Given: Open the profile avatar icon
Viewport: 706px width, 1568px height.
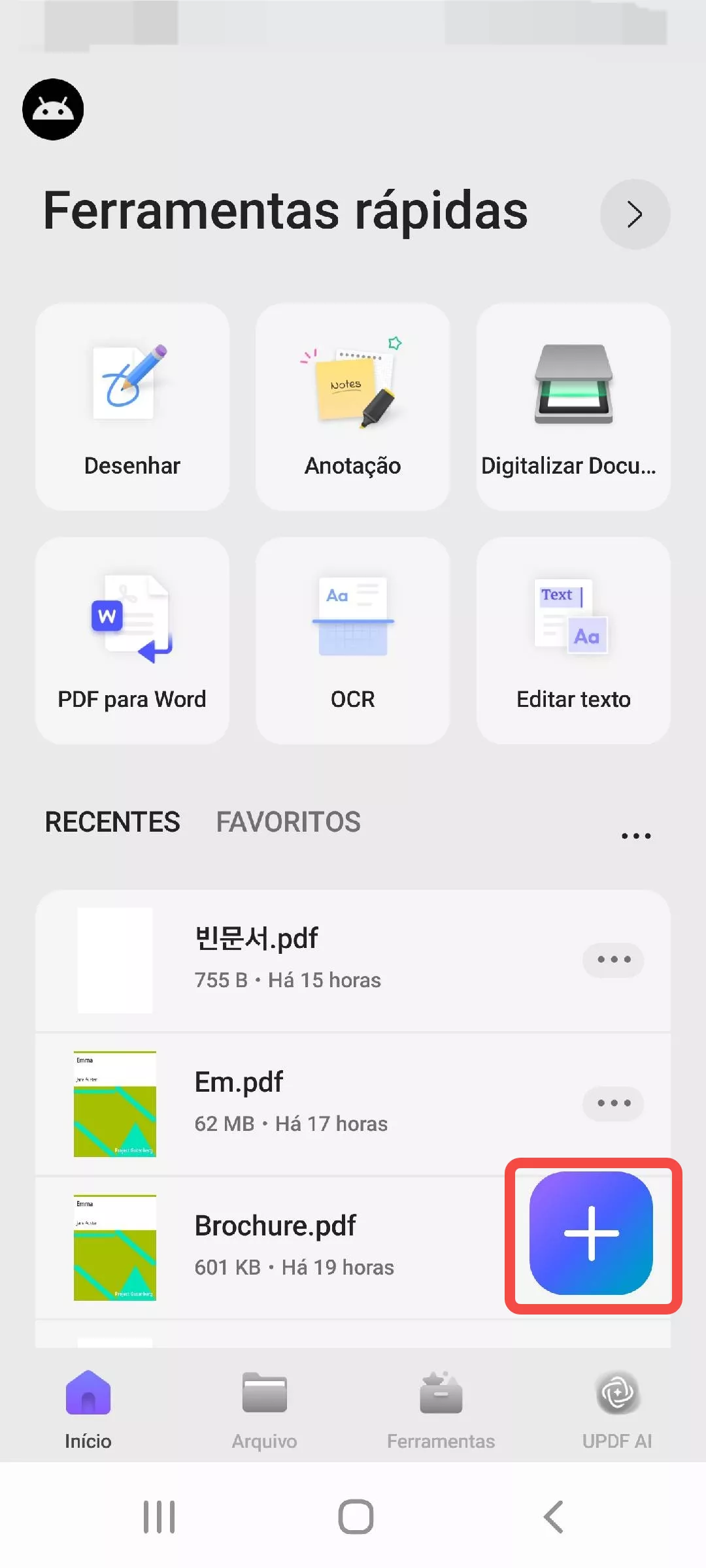Looking at the screenshot, I should pos(53,109).
